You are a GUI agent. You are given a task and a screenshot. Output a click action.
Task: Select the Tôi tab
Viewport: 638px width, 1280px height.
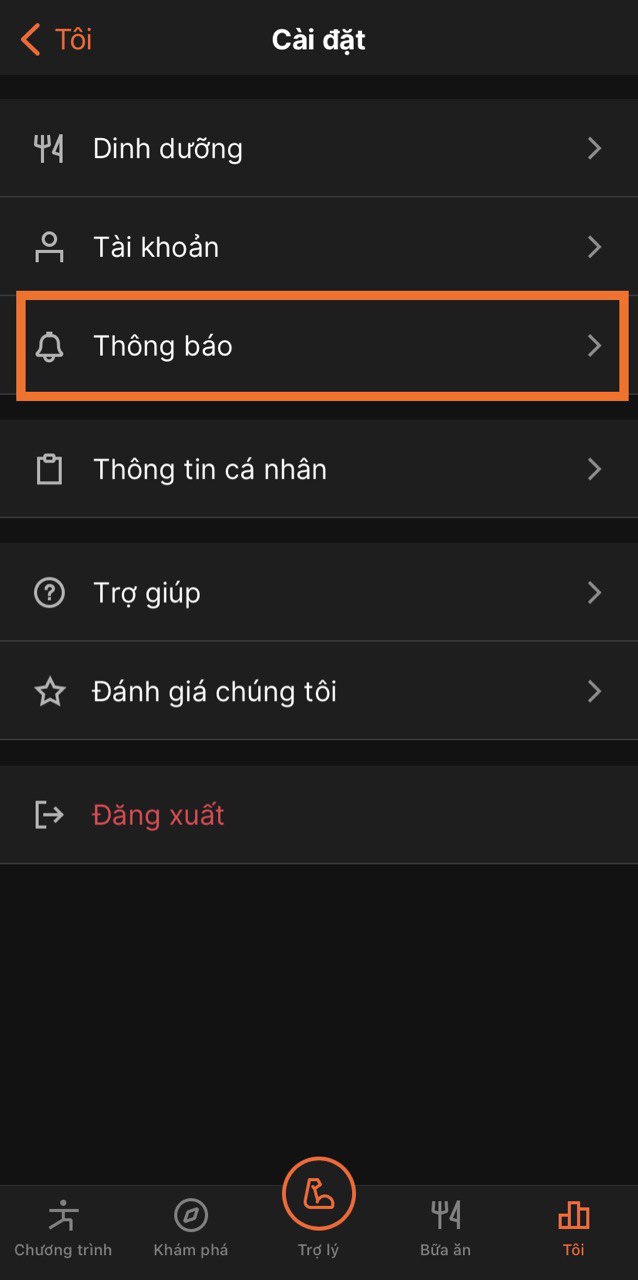click(x=573, y=1230)
